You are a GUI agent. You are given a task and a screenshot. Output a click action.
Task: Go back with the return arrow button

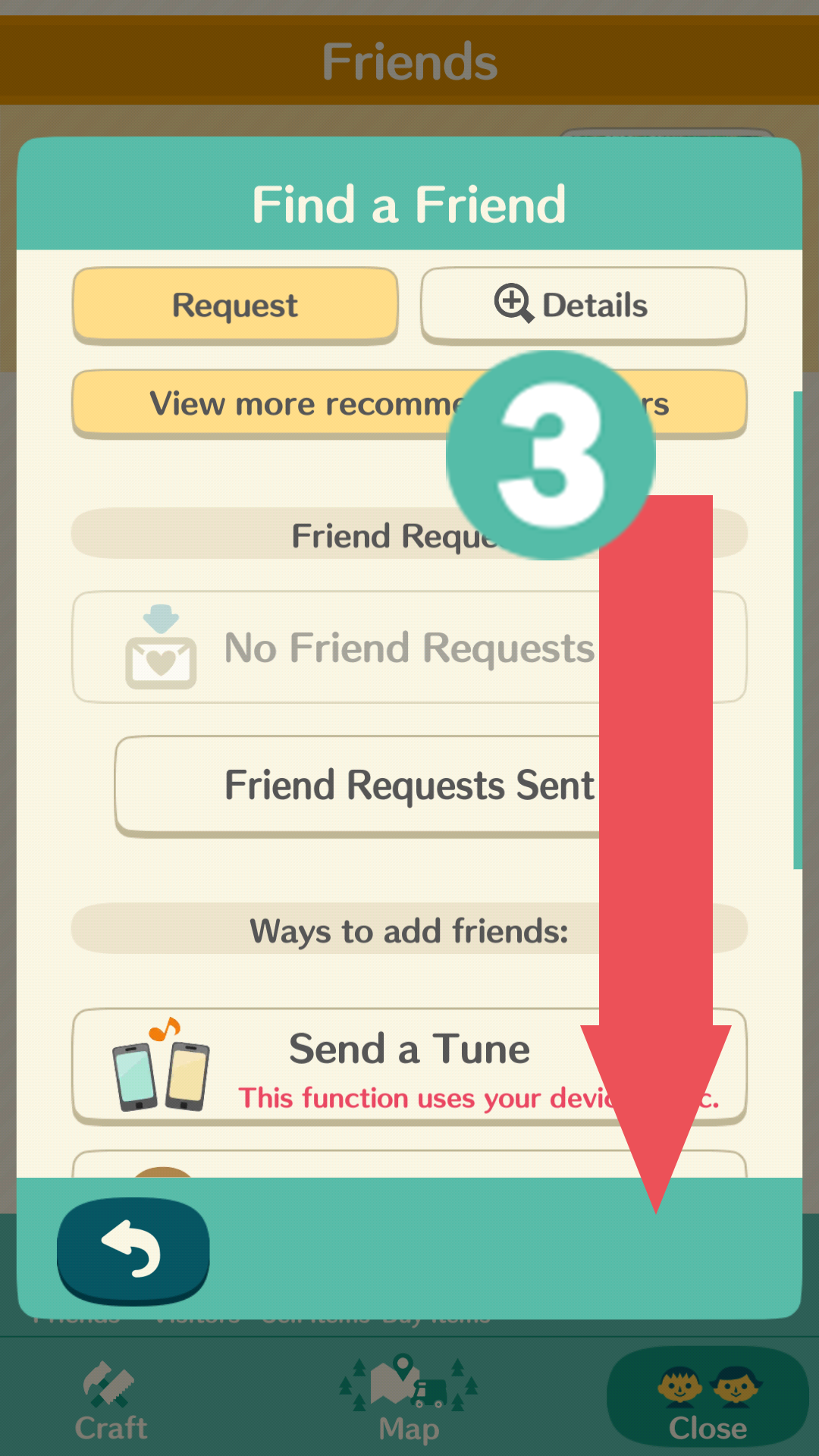tap(133, 1250)
